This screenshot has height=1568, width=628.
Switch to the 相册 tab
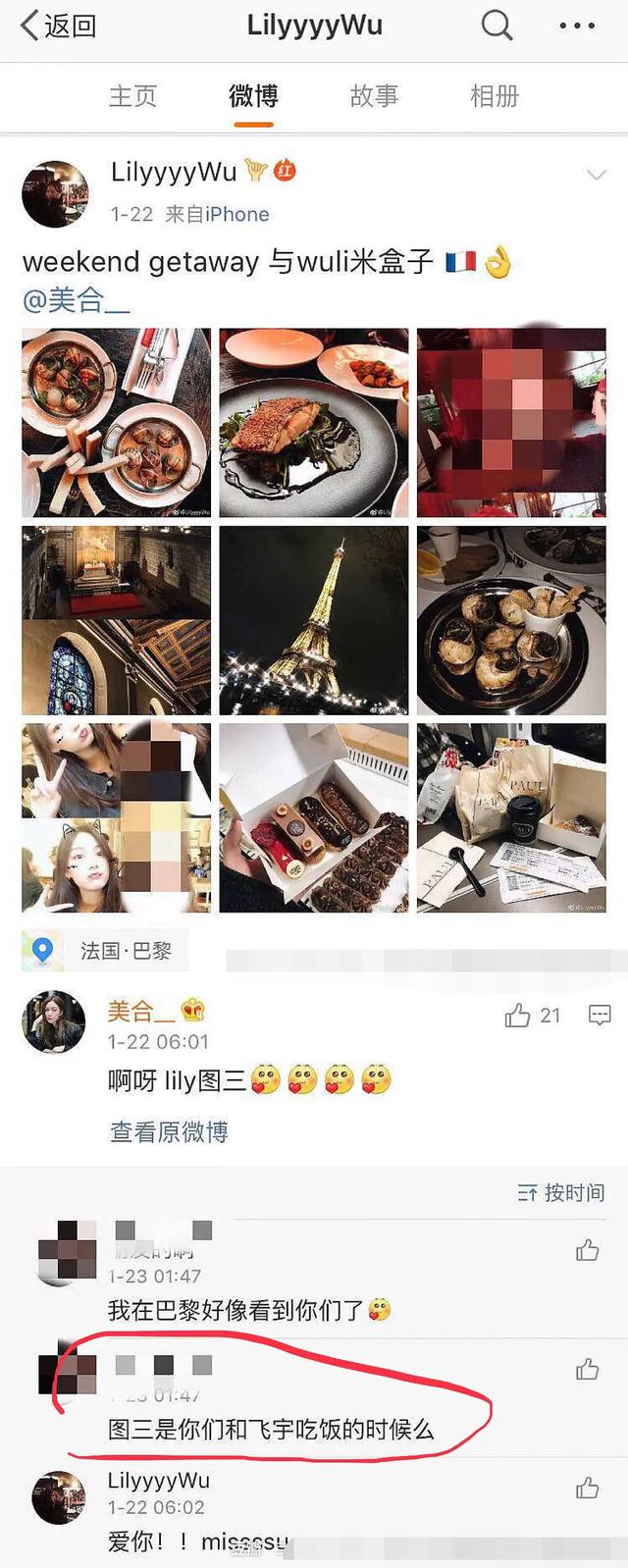[x=495, y=96]
